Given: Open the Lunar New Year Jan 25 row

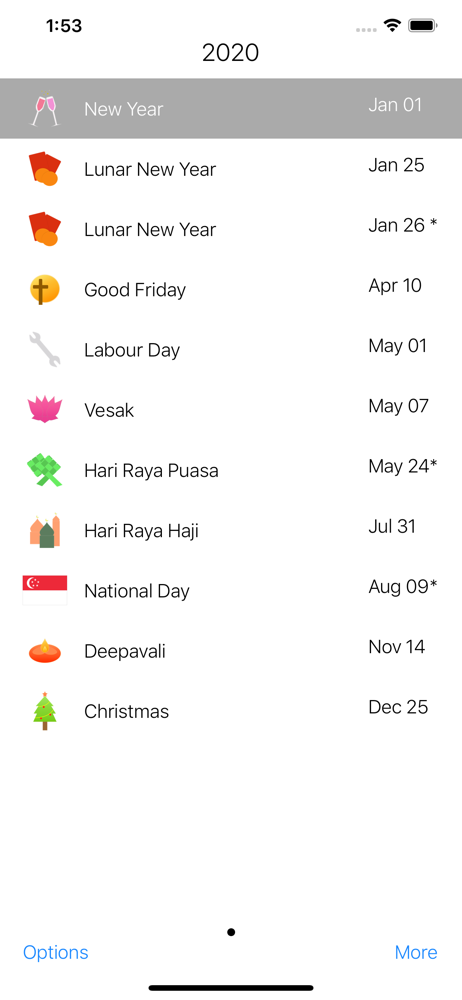Looking at the screenshot, I should (231, 169).
